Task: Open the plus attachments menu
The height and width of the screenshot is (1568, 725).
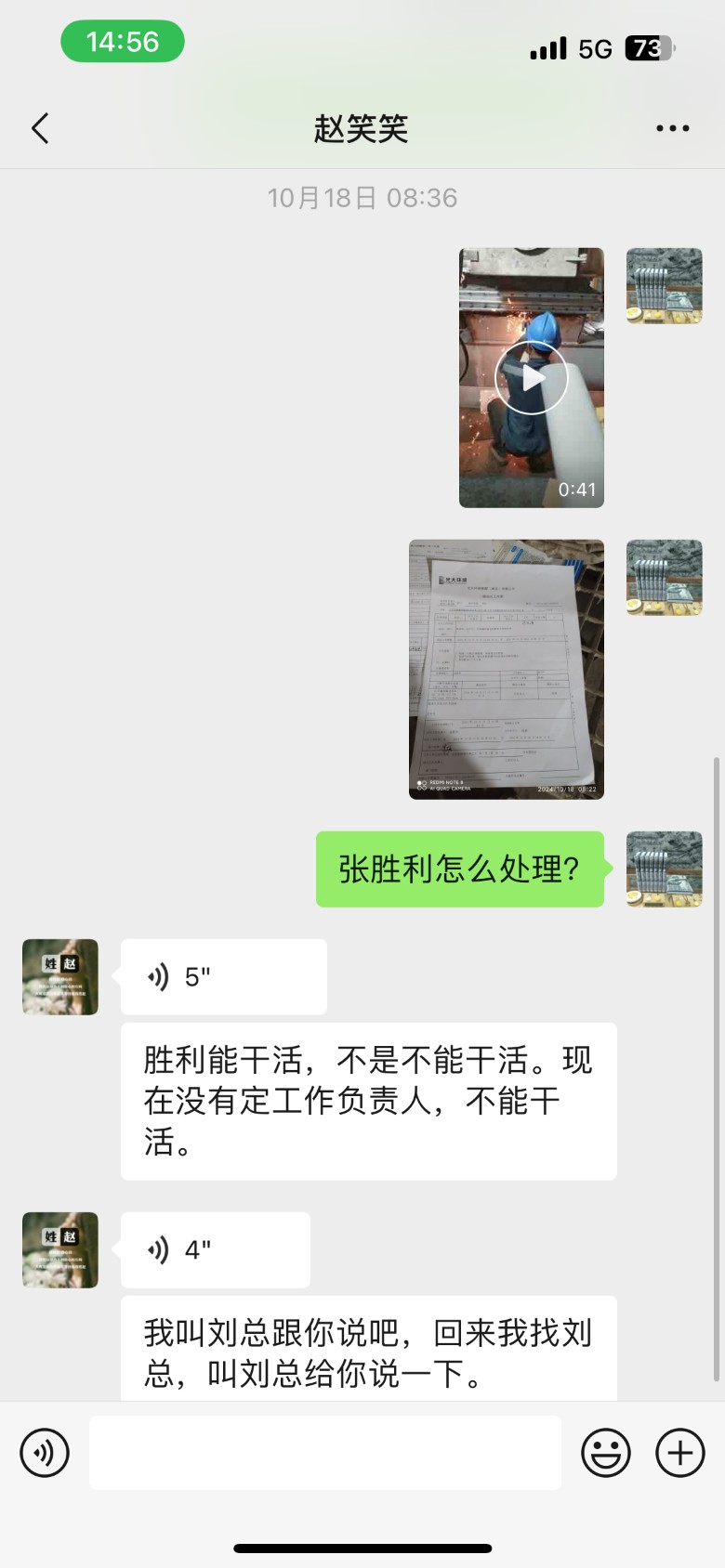Action: pos(680,1453)
